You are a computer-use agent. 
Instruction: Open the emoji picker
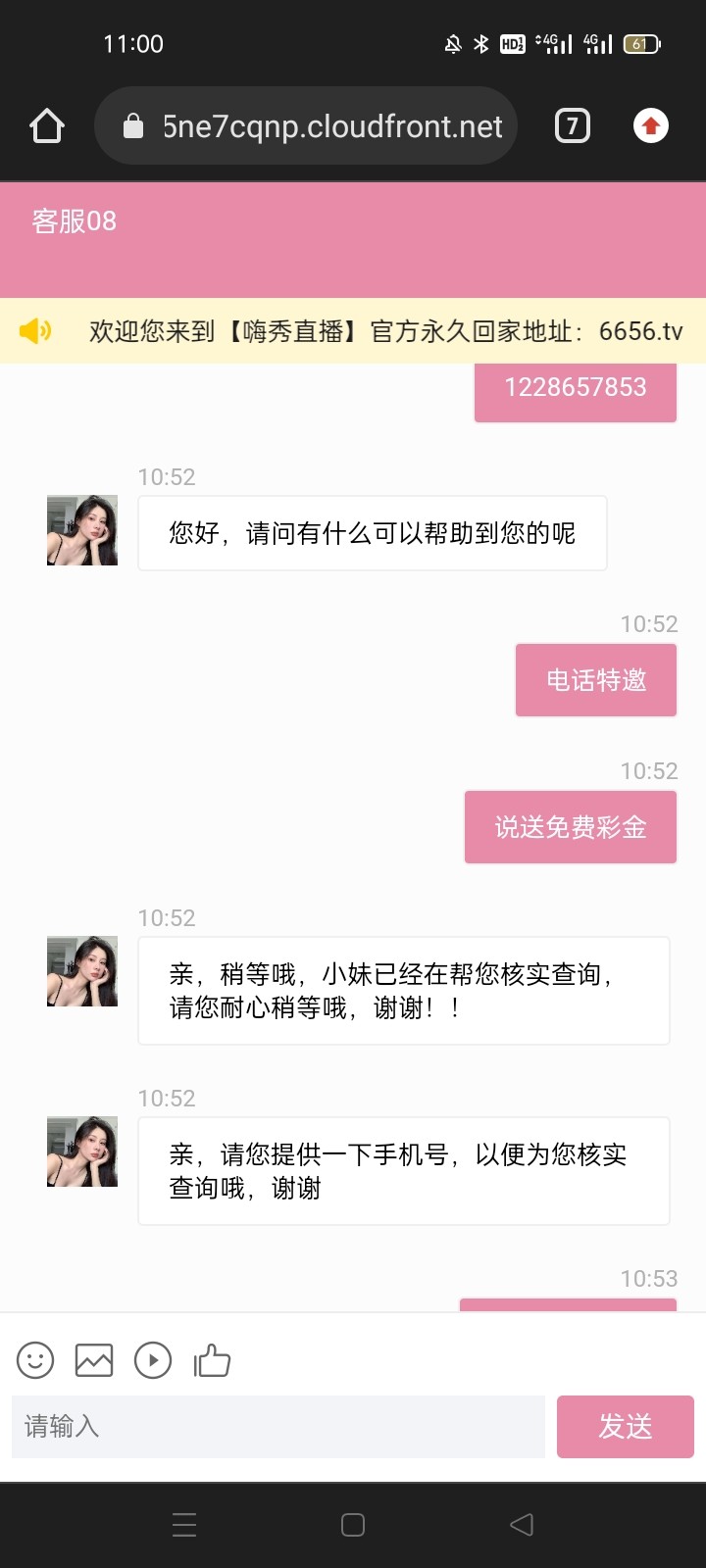(x=35, y=1360)
